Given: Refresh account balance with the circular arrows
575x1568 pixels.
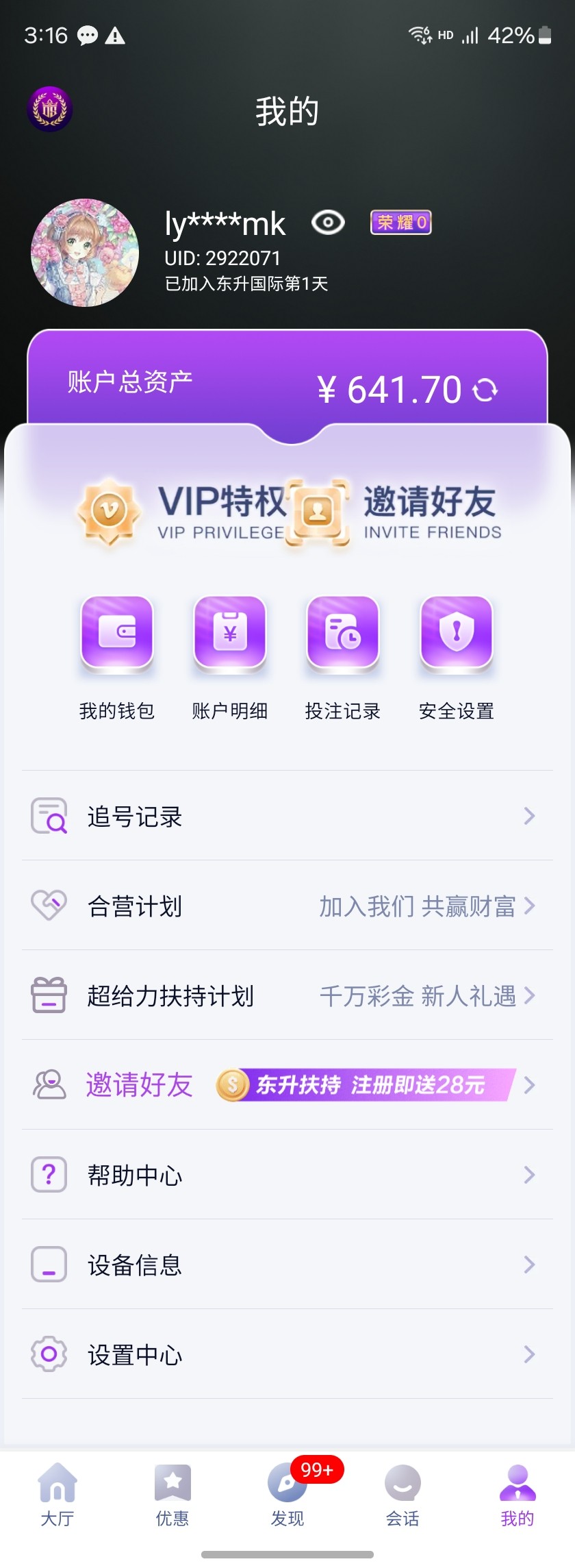Looking at the screenshot, I should click(487, 389).
